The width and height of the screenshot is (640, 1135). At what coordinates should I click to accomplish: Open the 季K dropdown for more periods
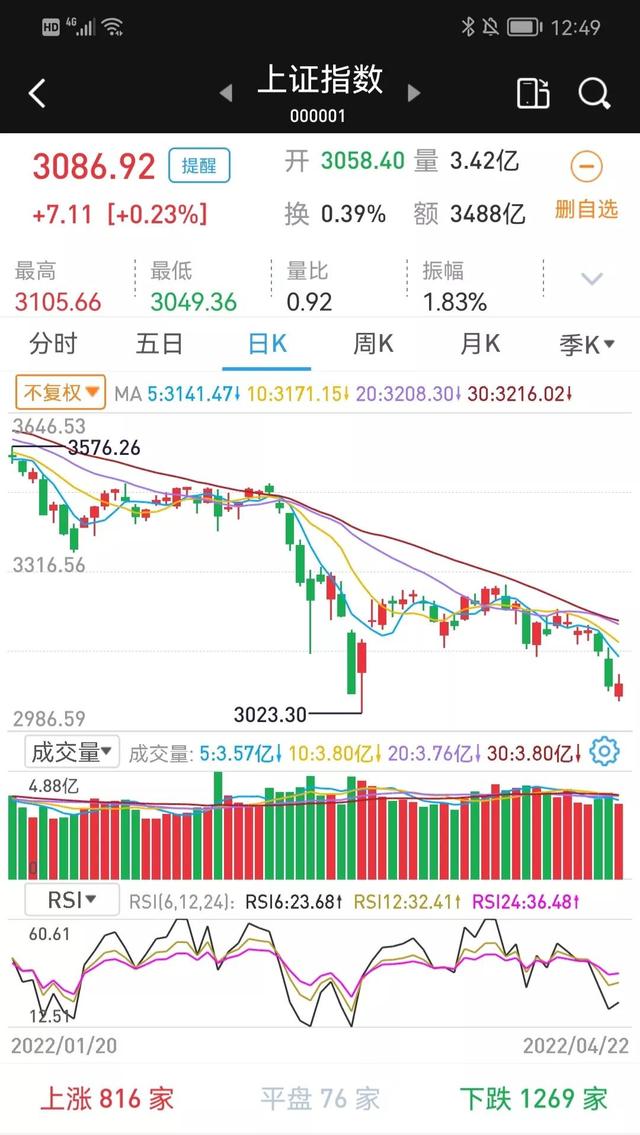click(587, 344)
